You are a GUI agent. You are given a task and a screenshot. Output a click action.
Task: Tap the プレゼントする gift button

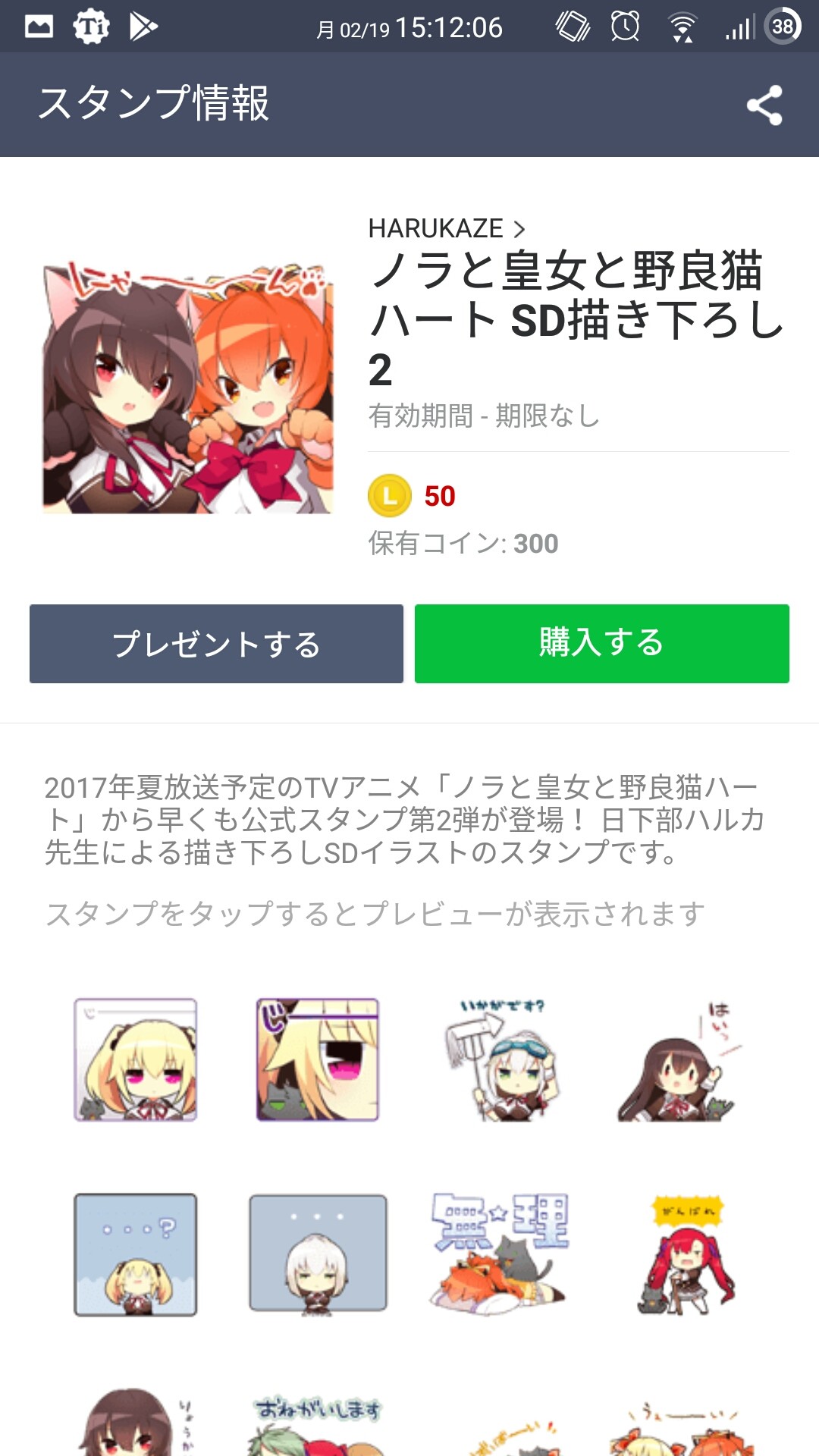click(x=216, y=644)
